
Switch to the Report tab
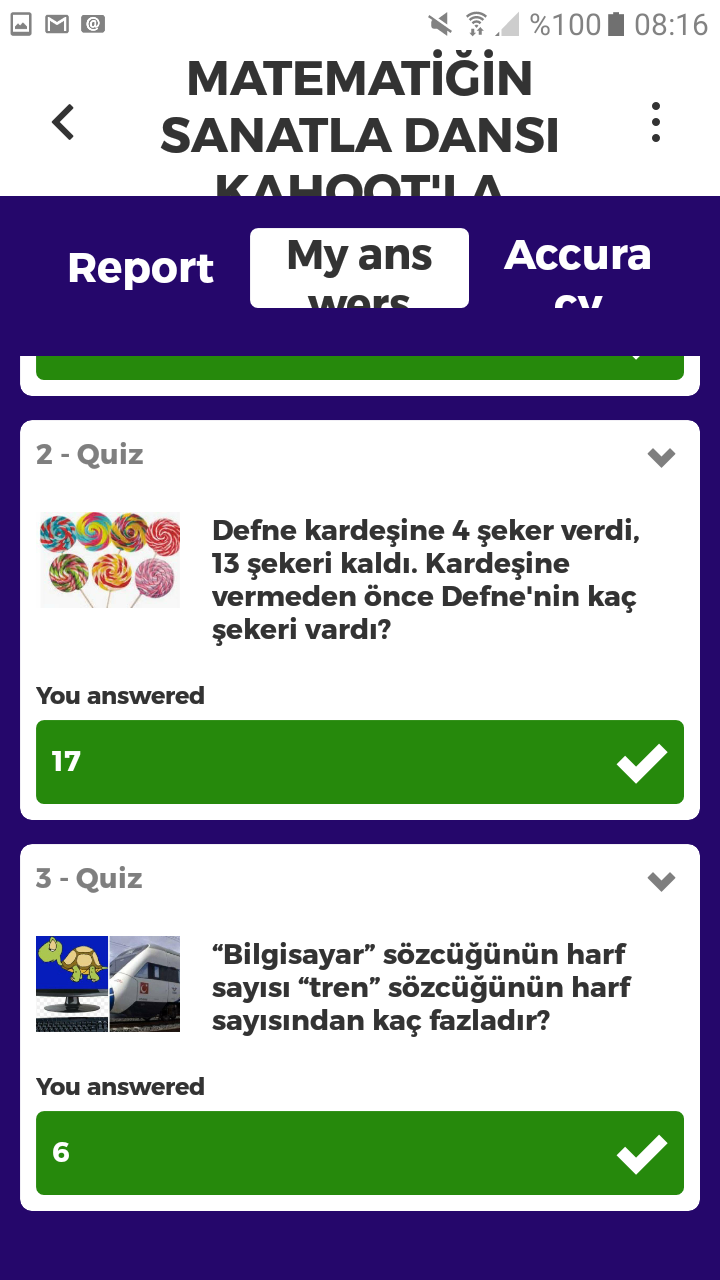click(140, 267)
